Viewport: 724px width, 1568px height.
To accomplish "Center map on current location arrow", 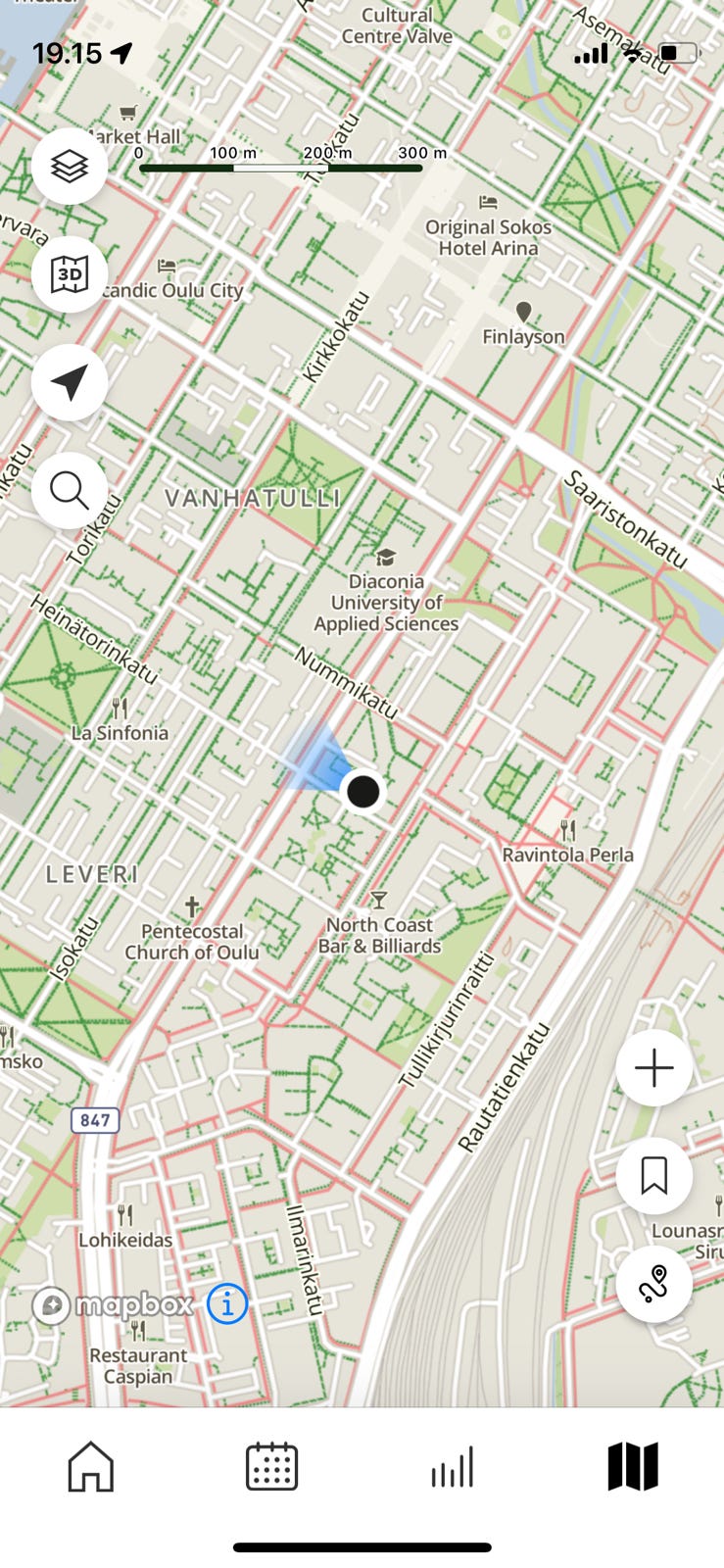I will (70, 382).
